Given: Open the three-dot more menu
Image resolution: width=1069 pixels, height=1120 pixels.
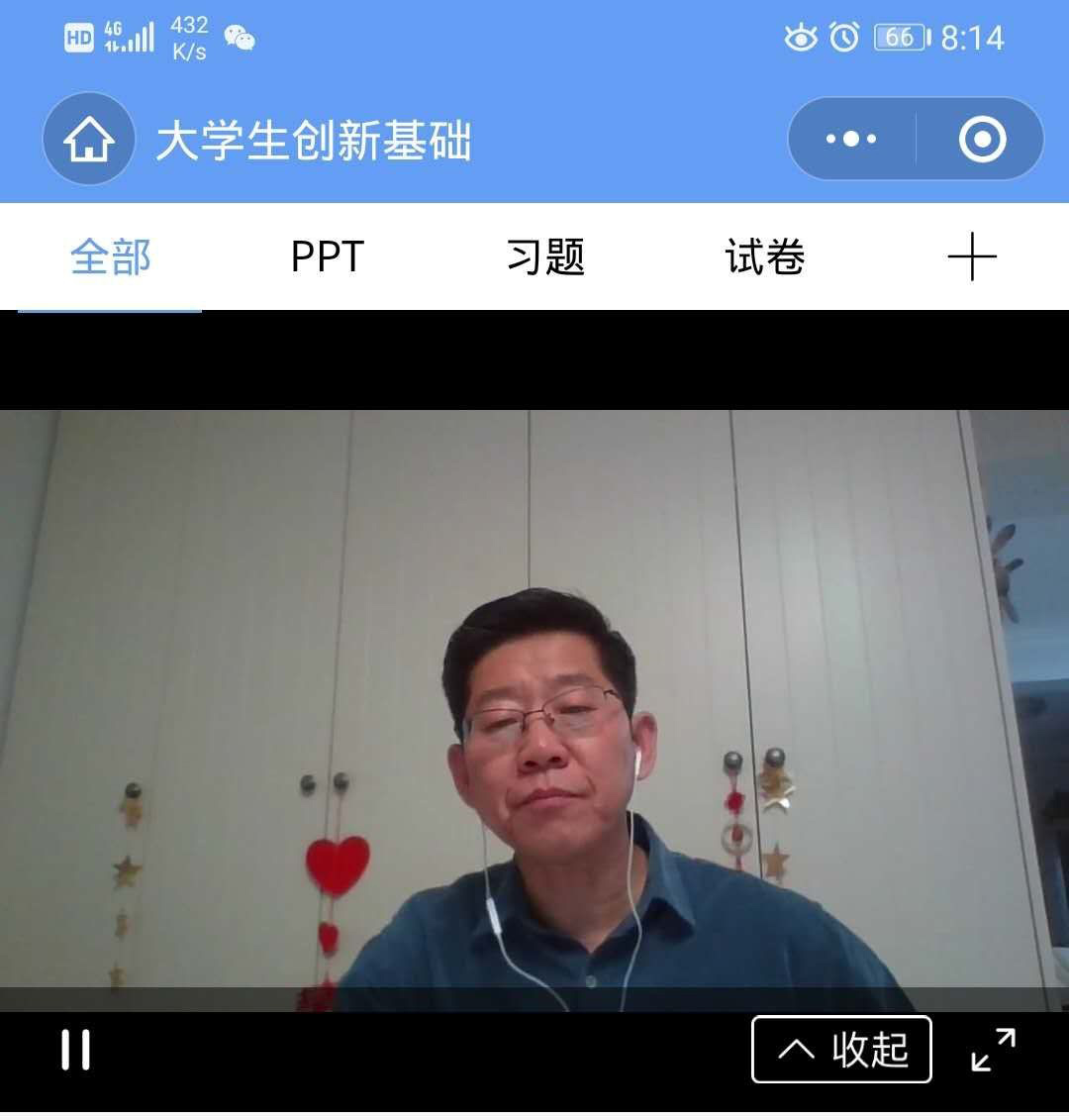Looking at the screenshot, I should point(851,140).
